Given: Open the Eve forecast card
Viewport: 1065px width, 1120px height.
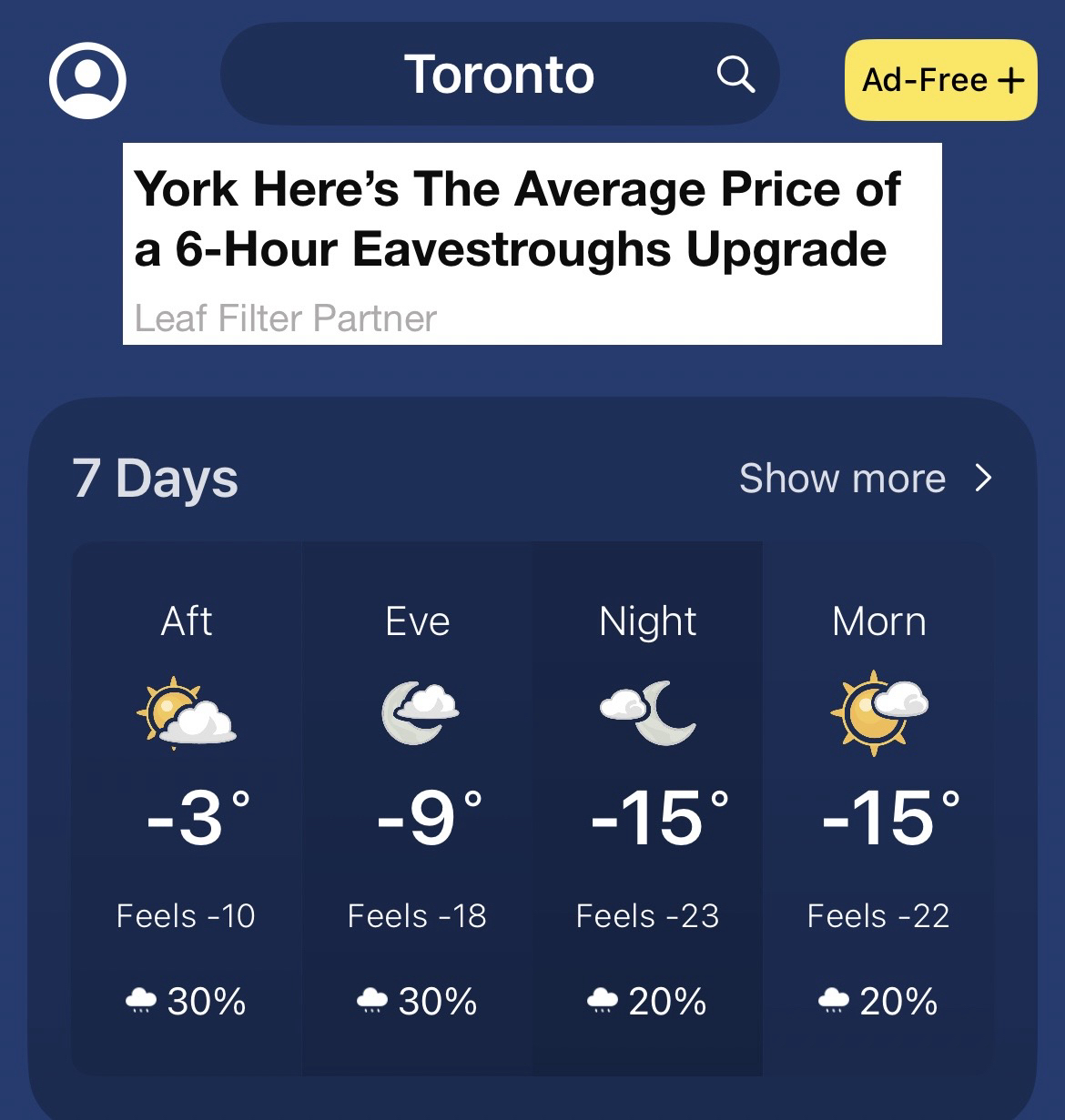Looking at the screenshot, I should (418, 808).
